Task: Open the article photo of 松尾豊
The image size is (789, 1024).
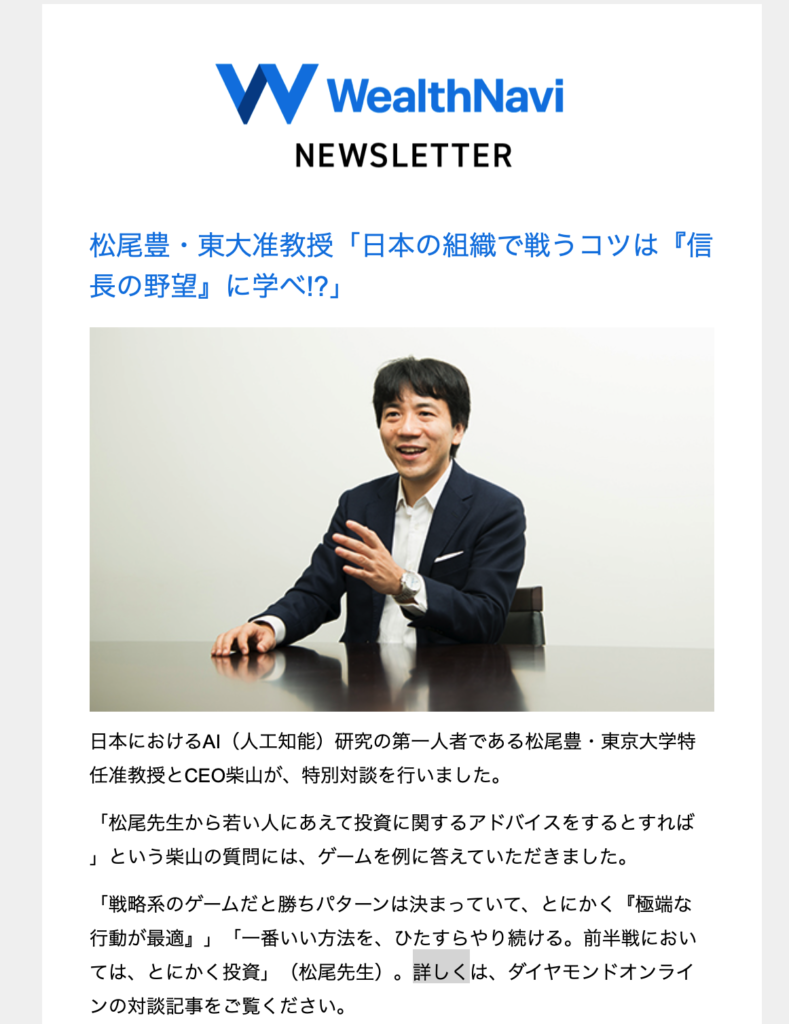Action: (401, 518)
